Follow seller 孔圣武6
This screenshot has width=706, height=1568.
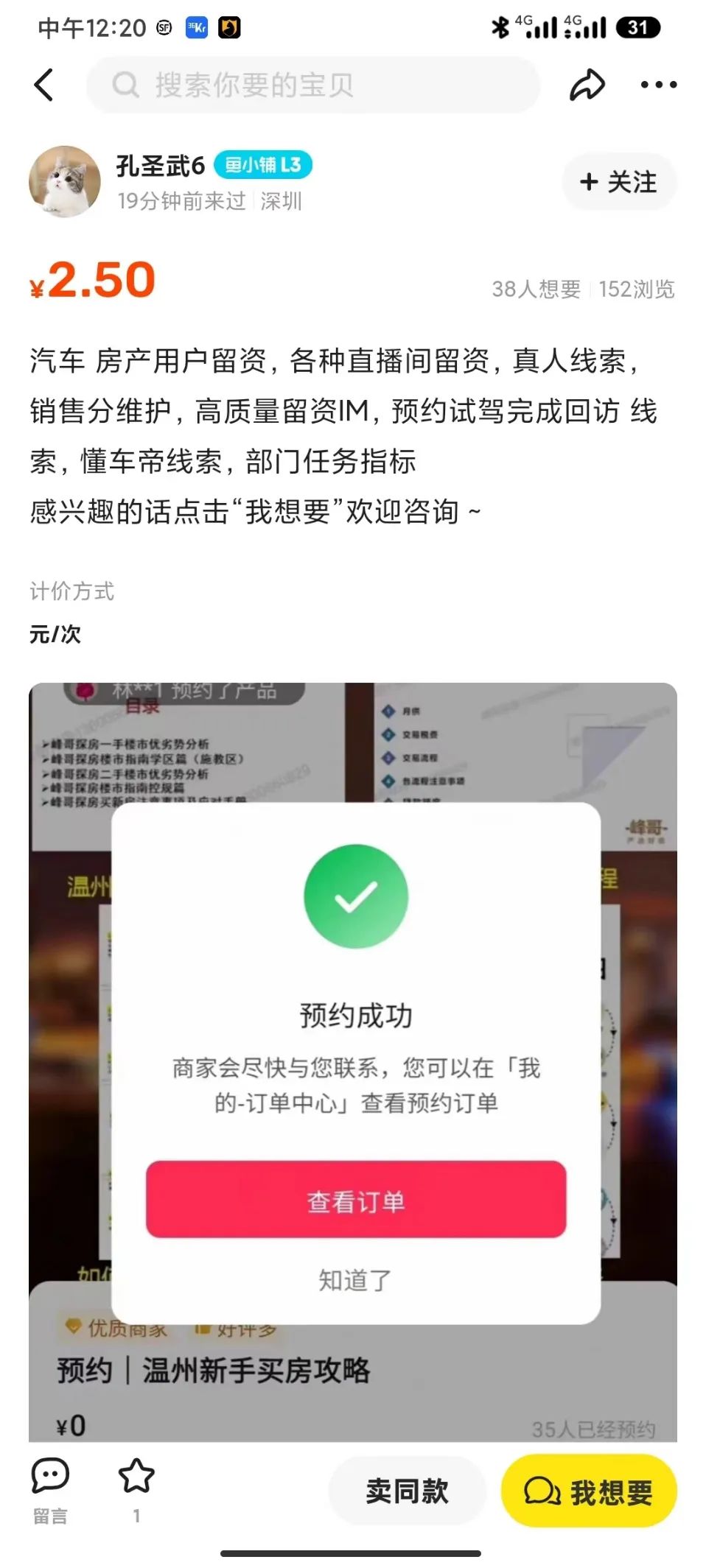[618, 182]
